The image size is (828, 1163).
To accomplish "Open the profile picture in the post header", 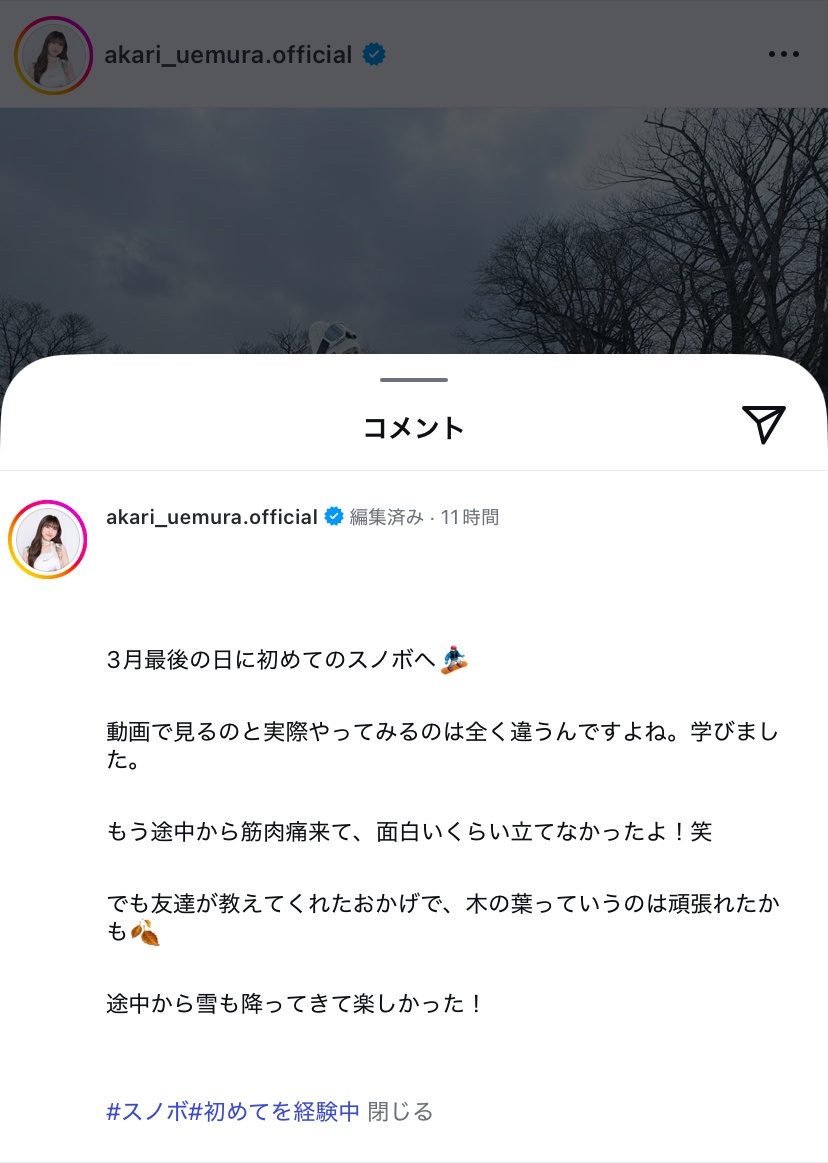I will pos(53,54).
